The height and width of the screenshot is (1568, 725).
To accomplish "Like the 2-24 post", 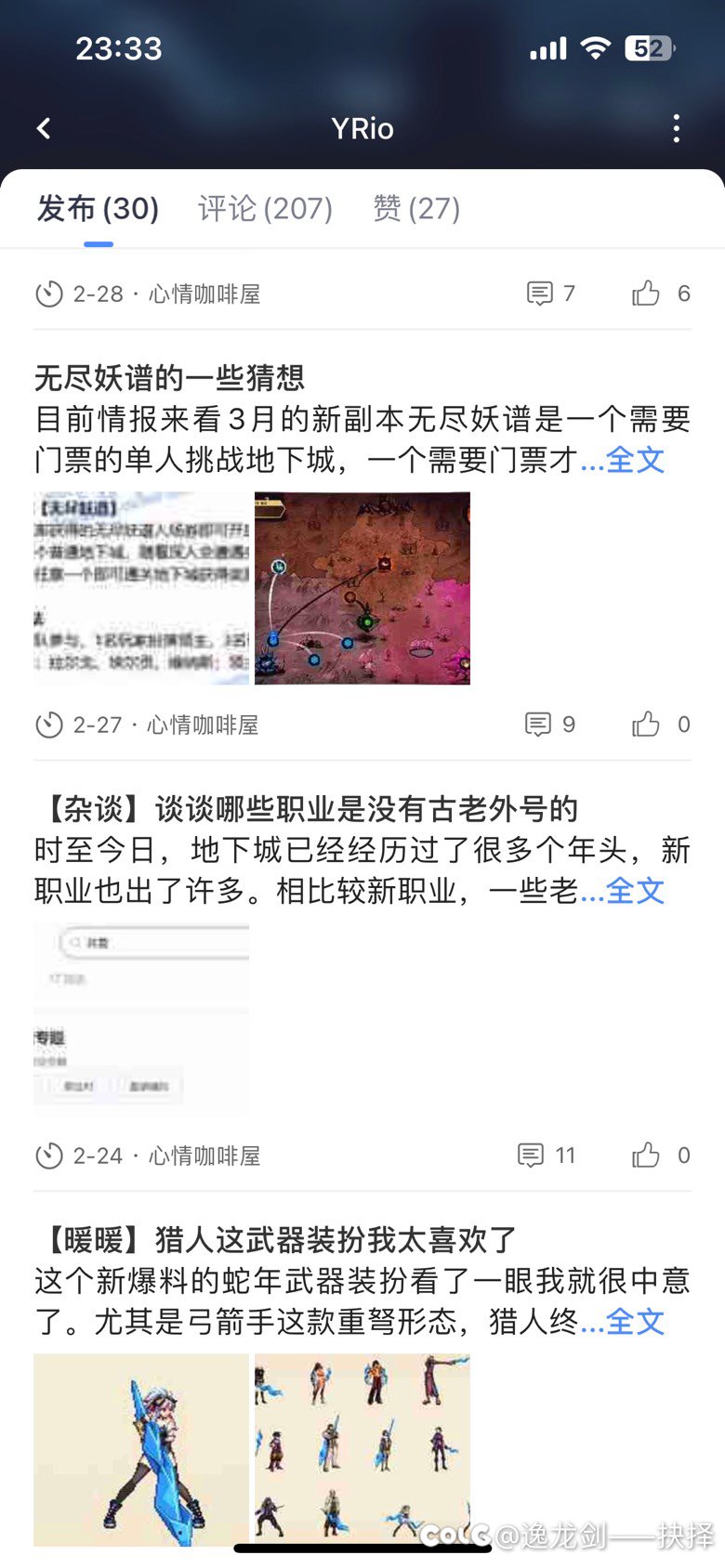I will pos(661,1156).
